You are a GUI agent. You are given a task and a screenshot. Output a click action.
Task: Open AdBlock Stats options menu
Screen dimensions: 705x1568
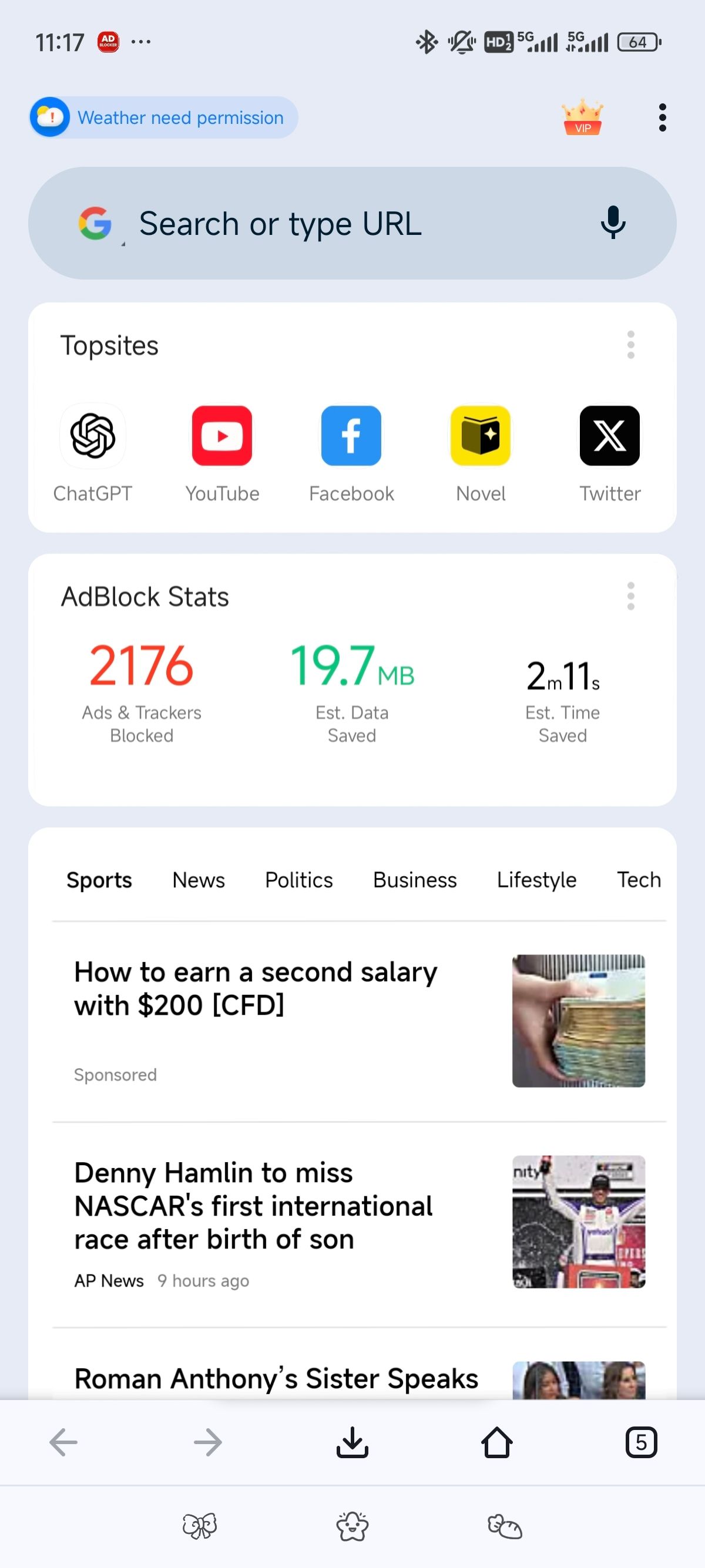click(630, 596)
